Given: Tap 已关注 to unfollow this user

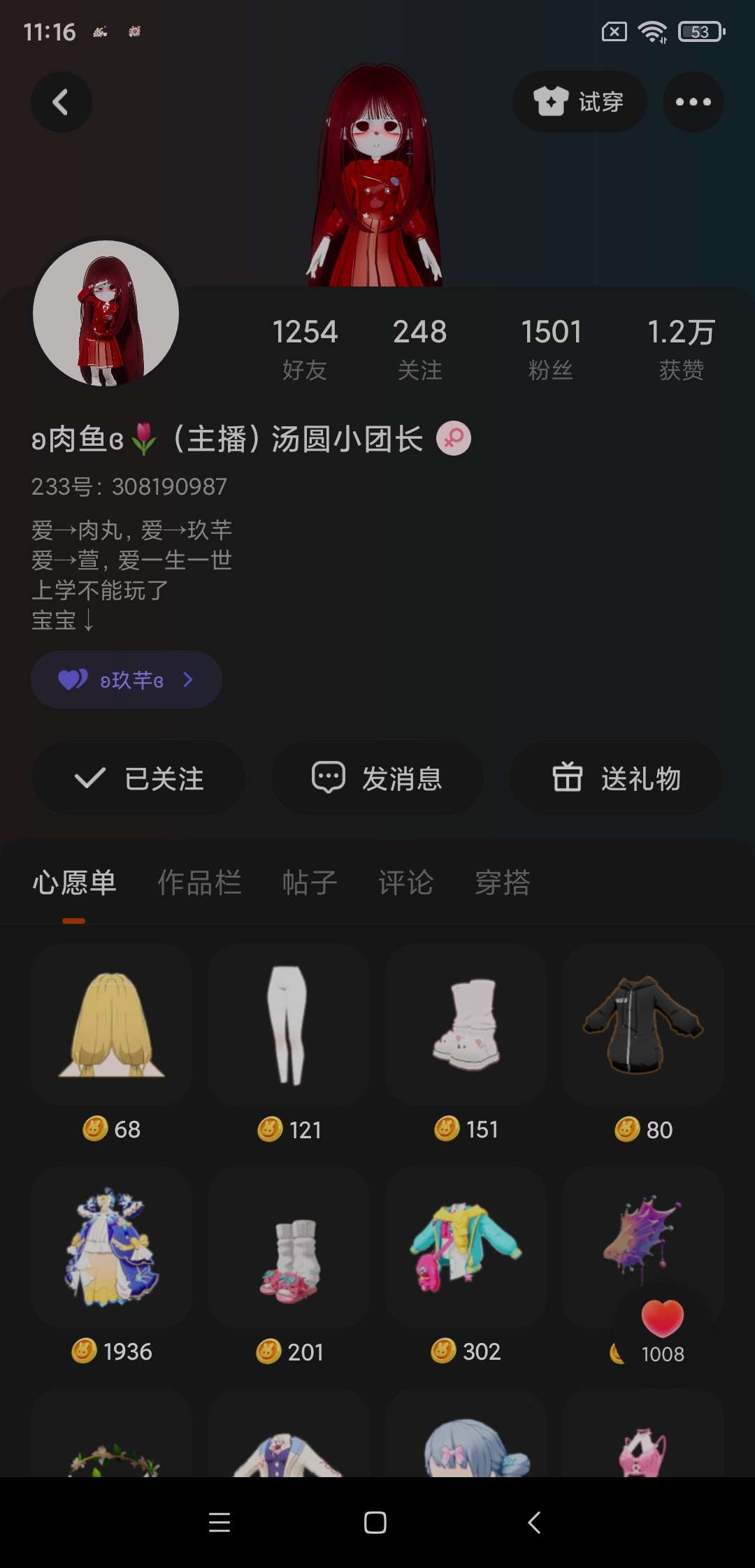Looking at the screenshot, I should tap(138, 778).
